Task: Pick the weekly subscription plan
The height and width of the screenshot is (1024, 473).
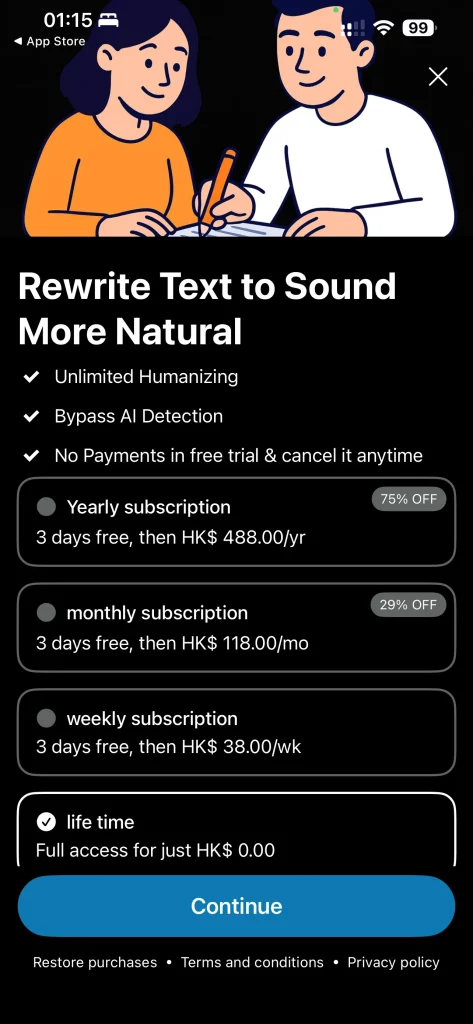Action: (236, 732)
